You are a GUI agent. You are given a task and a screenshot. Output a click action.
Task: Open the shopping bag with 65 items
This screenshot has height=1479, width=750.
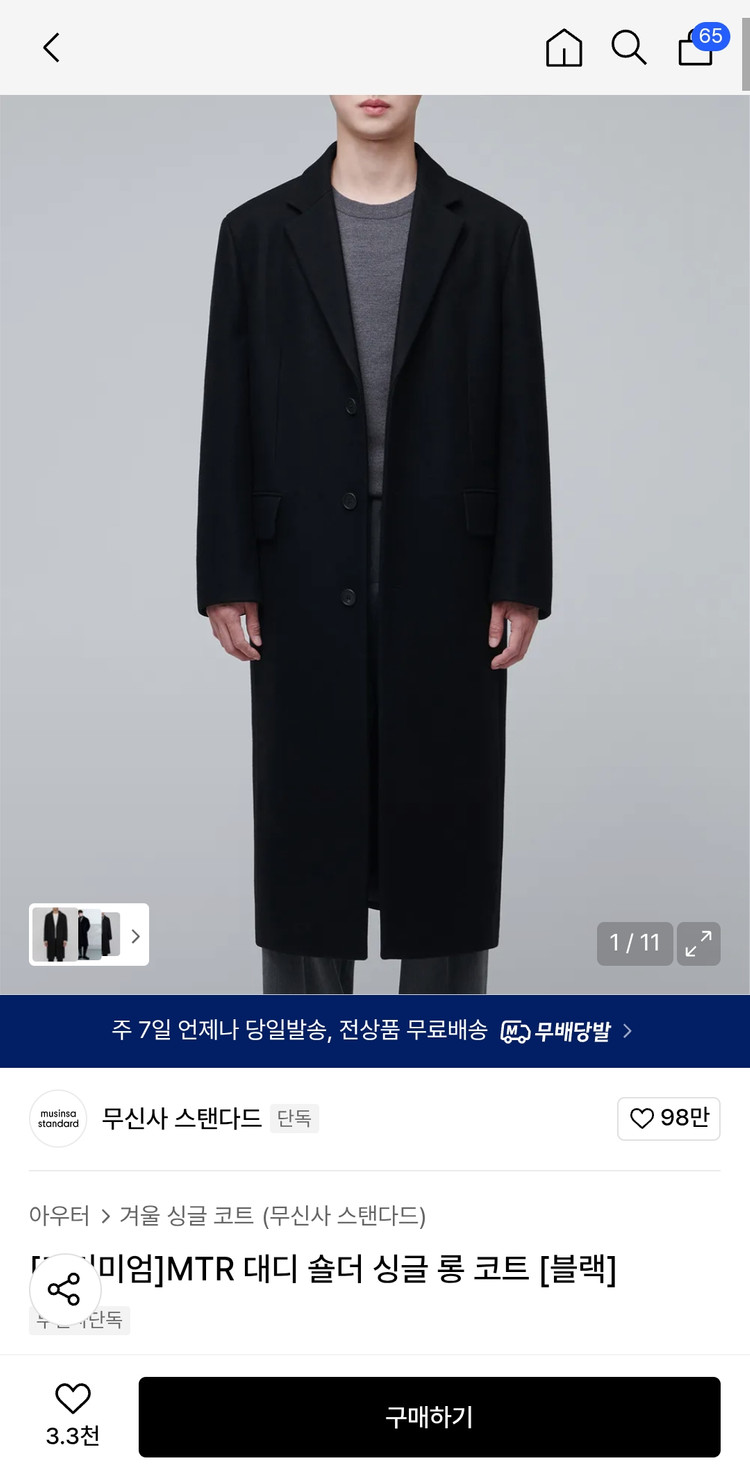(696, 47)
